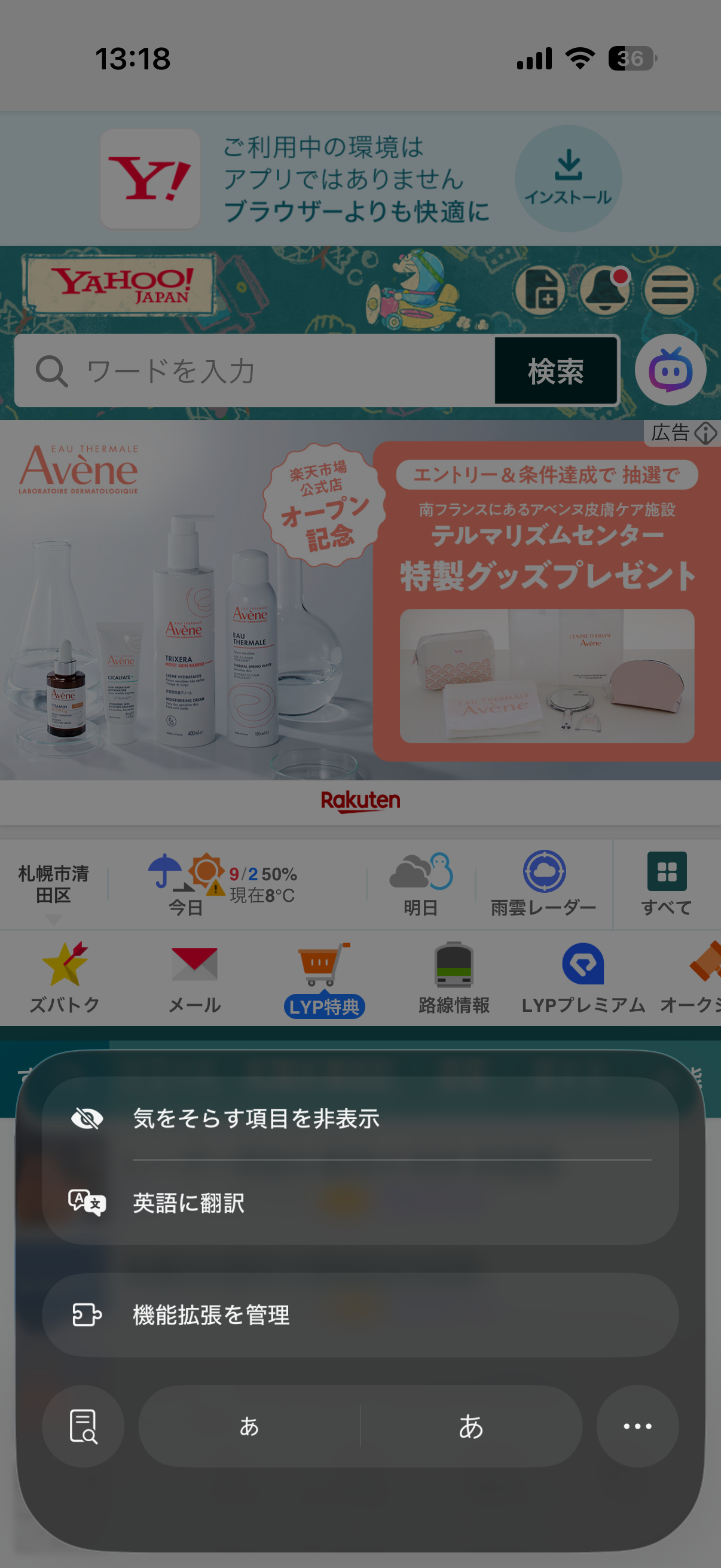The image size is (721, 1568).
Task: Change location 札幌市清田区
Action: pyautogui.click(x=54, y=886)
